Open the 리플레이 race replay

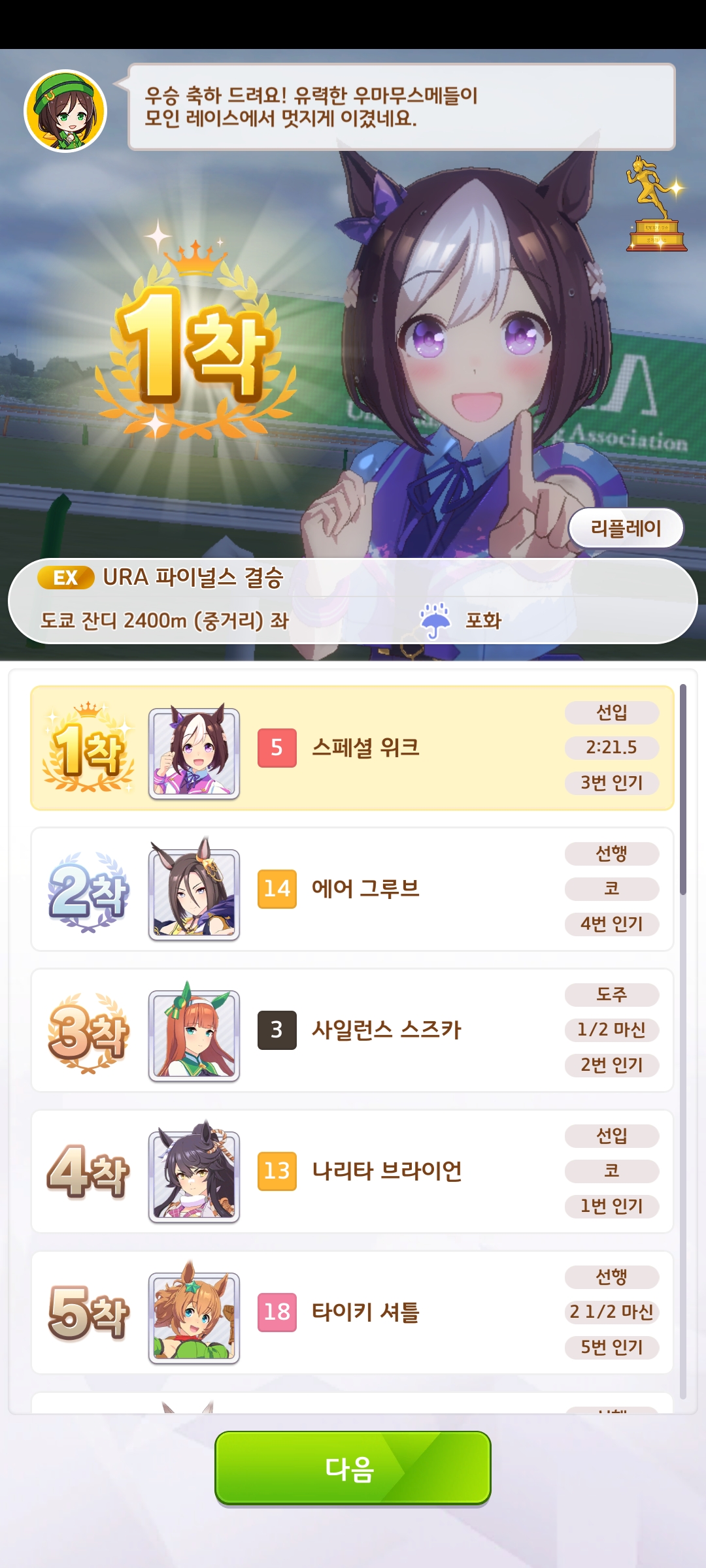(626, 528)
